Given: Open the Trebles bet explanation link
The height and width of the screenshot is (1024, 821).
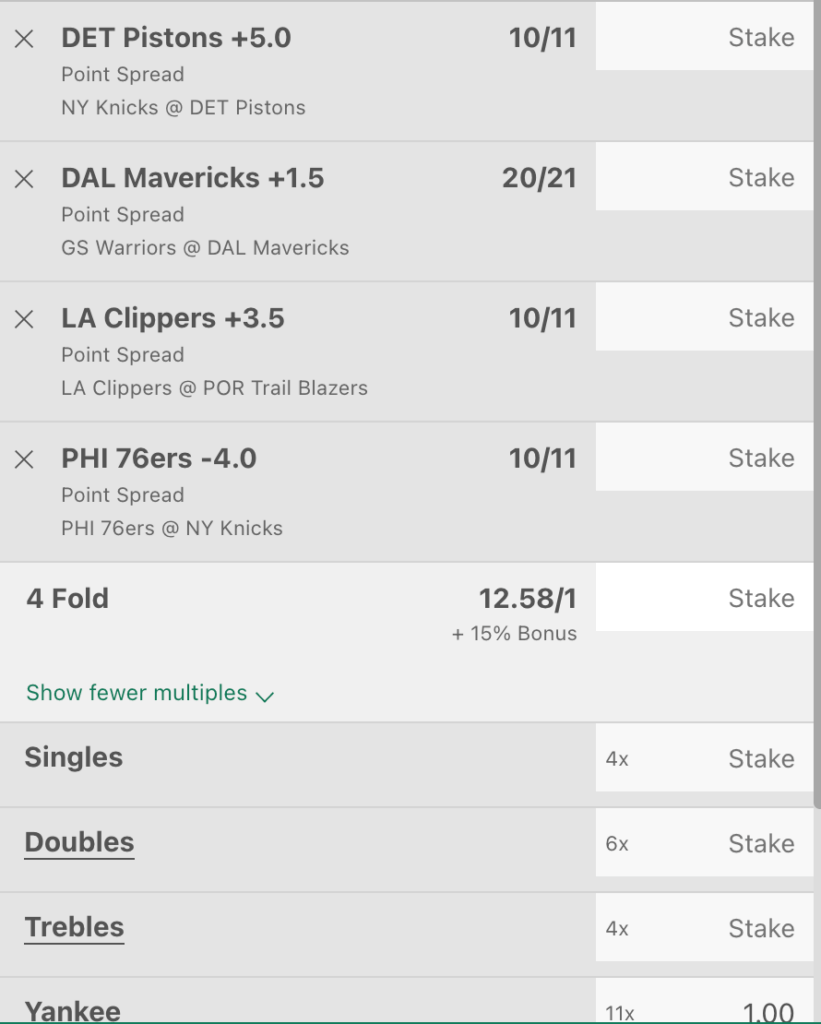Looking at the screenshot, I should pos(73,927).
